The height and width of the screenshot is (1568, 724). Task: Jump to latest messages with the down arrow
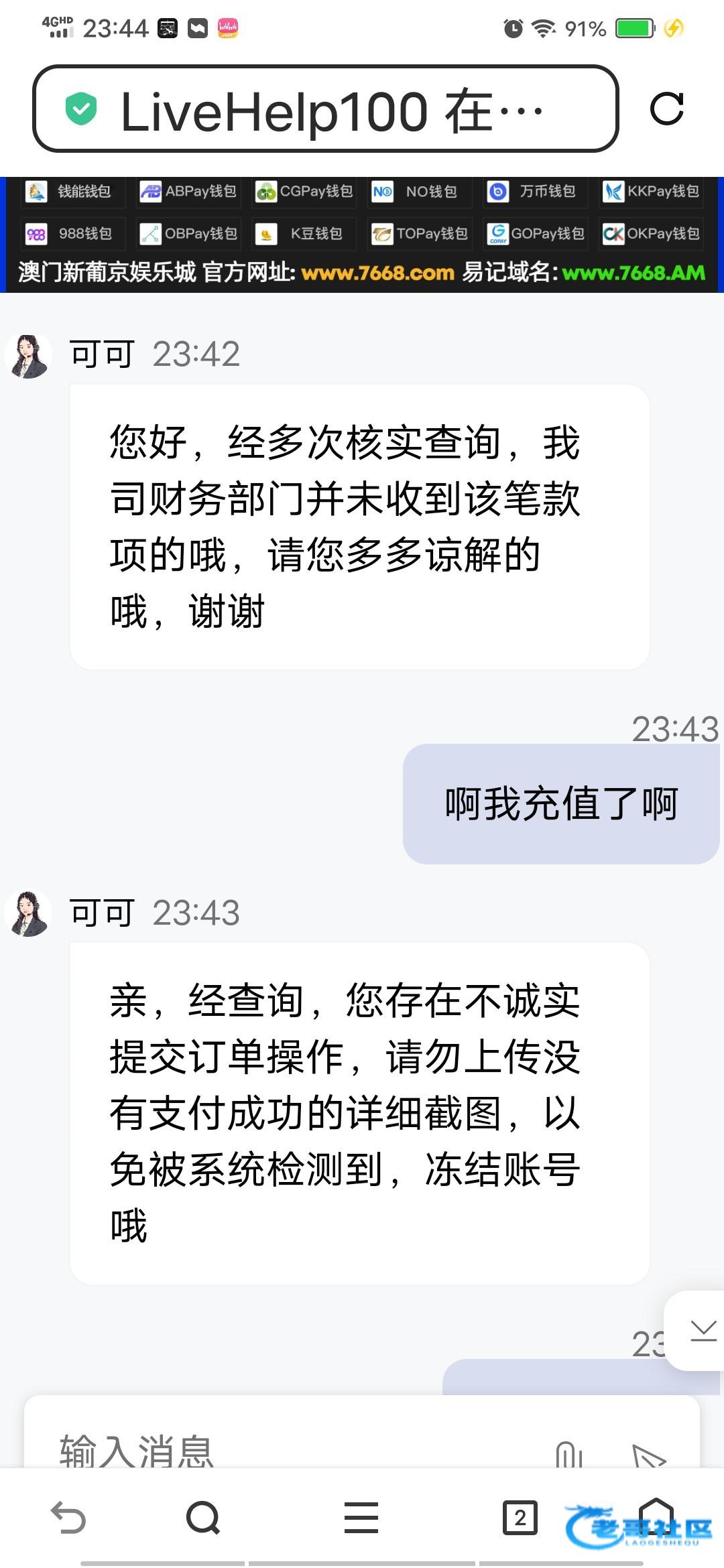[x=703, y=1330]
